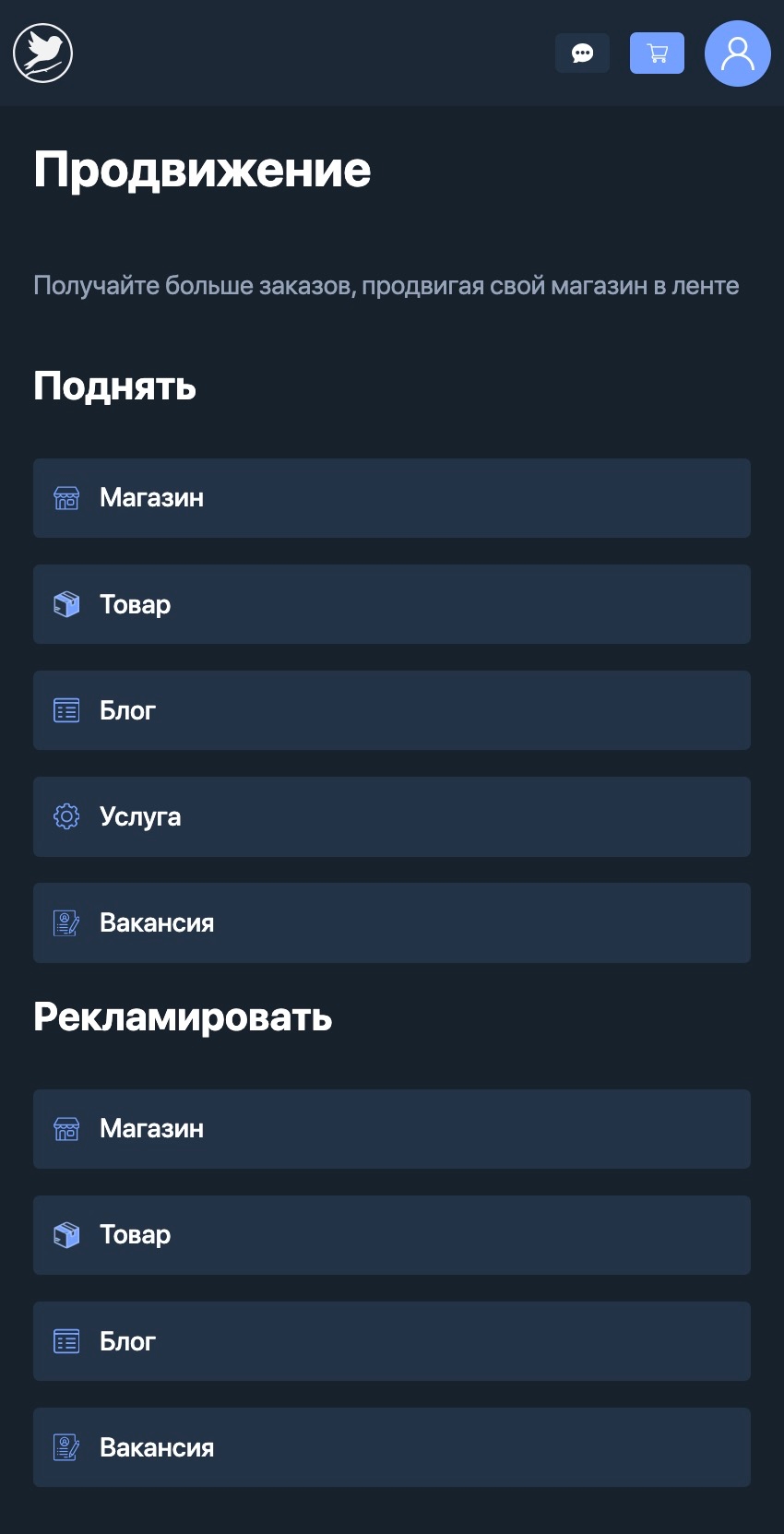Select Магазин under Рекламировать
Viewport: 784px width, 1534px height.
pyautogui.click(x=391, y=1129)
